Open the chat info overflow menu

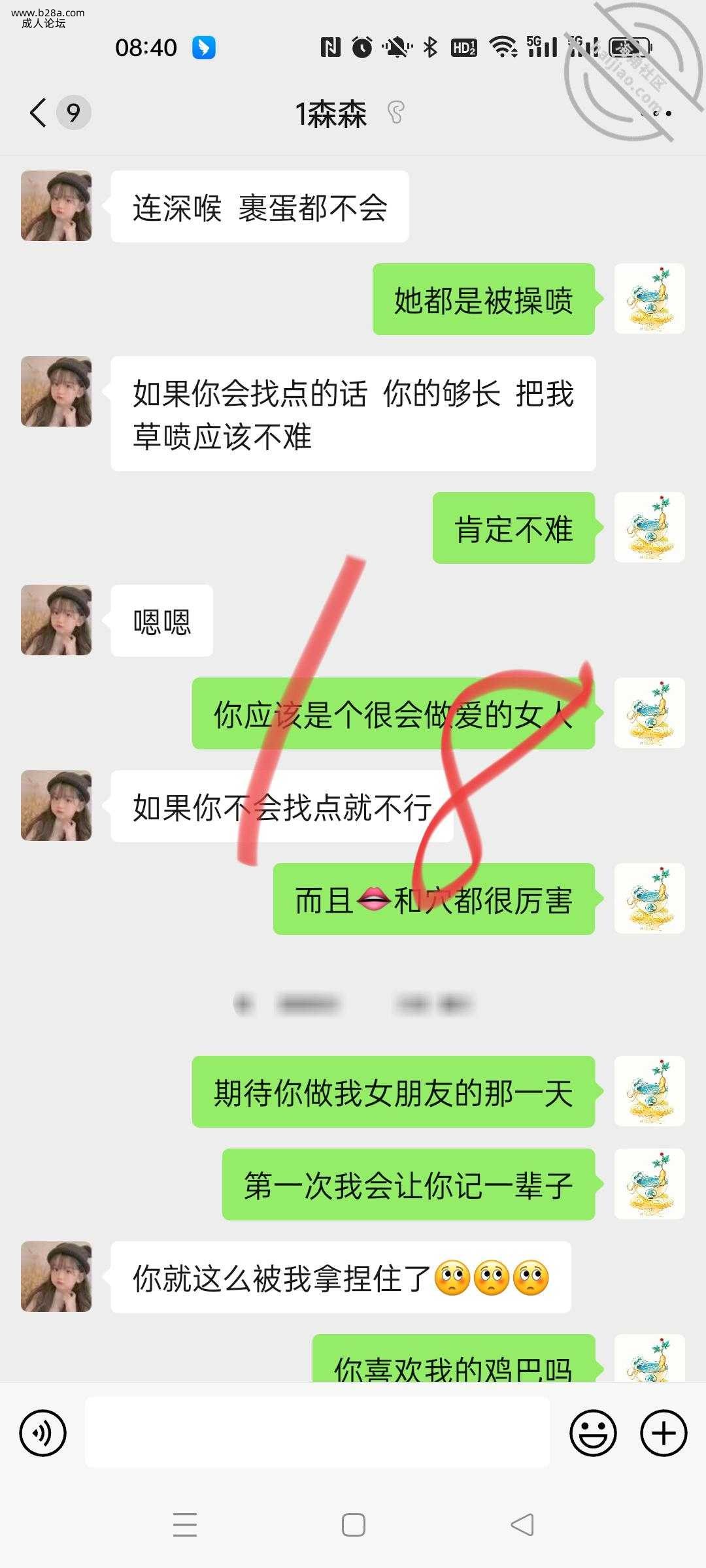[656, 113]
